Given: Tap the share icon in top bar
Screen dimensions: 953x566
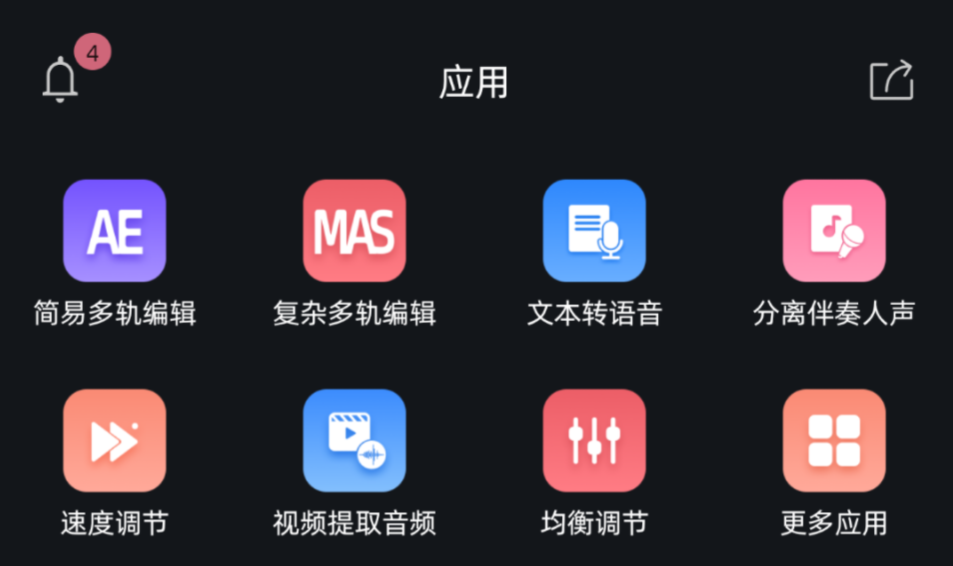Looking at the screenshot, I should (x=891, y=80).
